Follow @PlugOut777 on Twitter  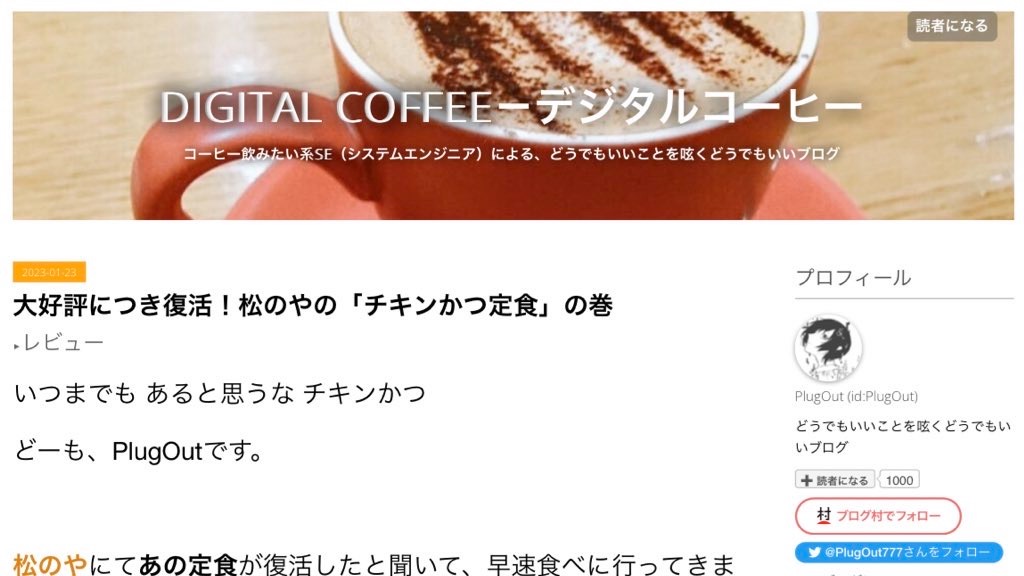click(898, 552)
